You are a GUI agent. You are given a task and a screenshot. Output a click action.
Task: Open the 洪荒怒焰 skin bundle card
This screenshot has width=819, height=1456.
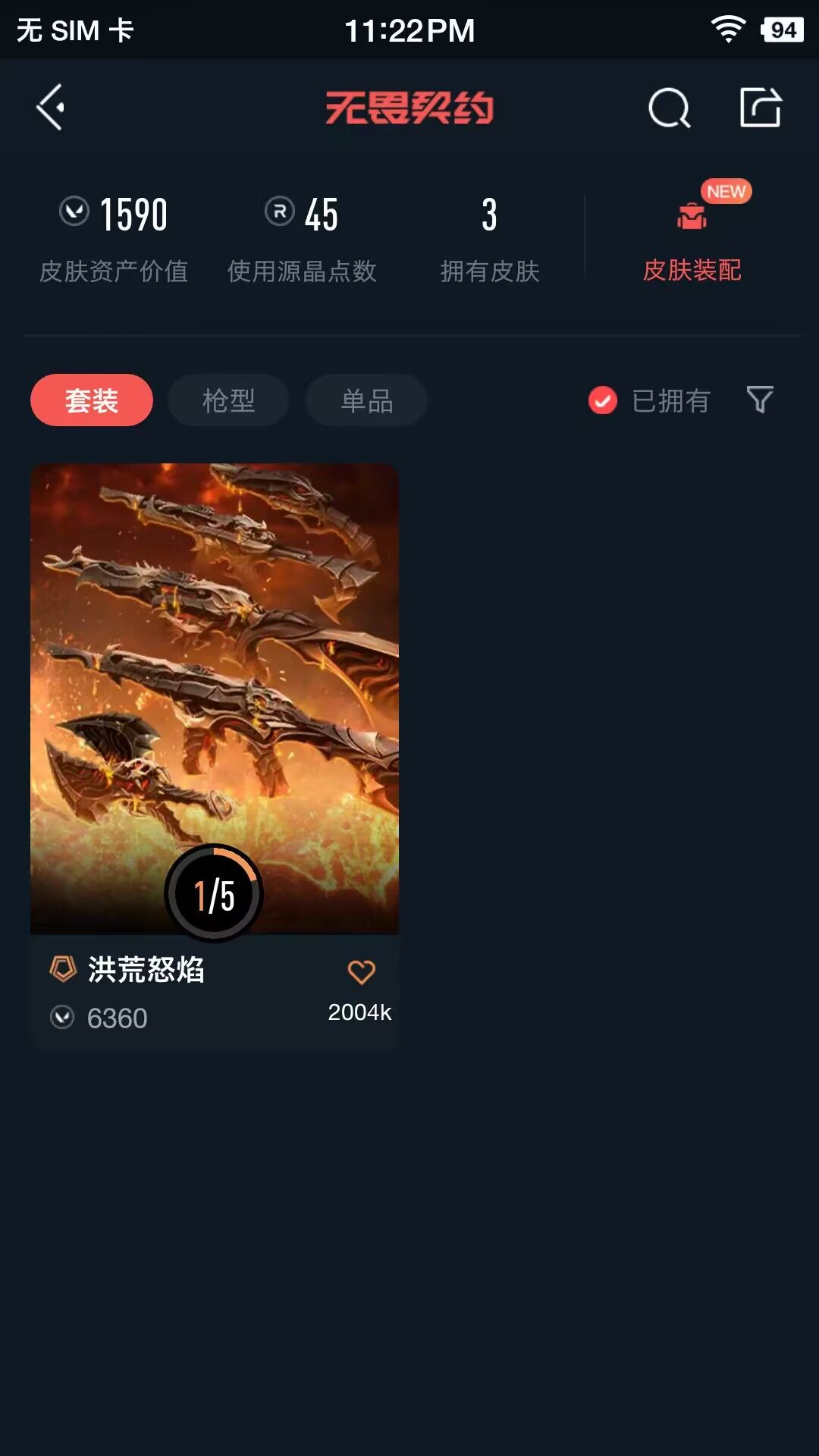tap(215, 698)
